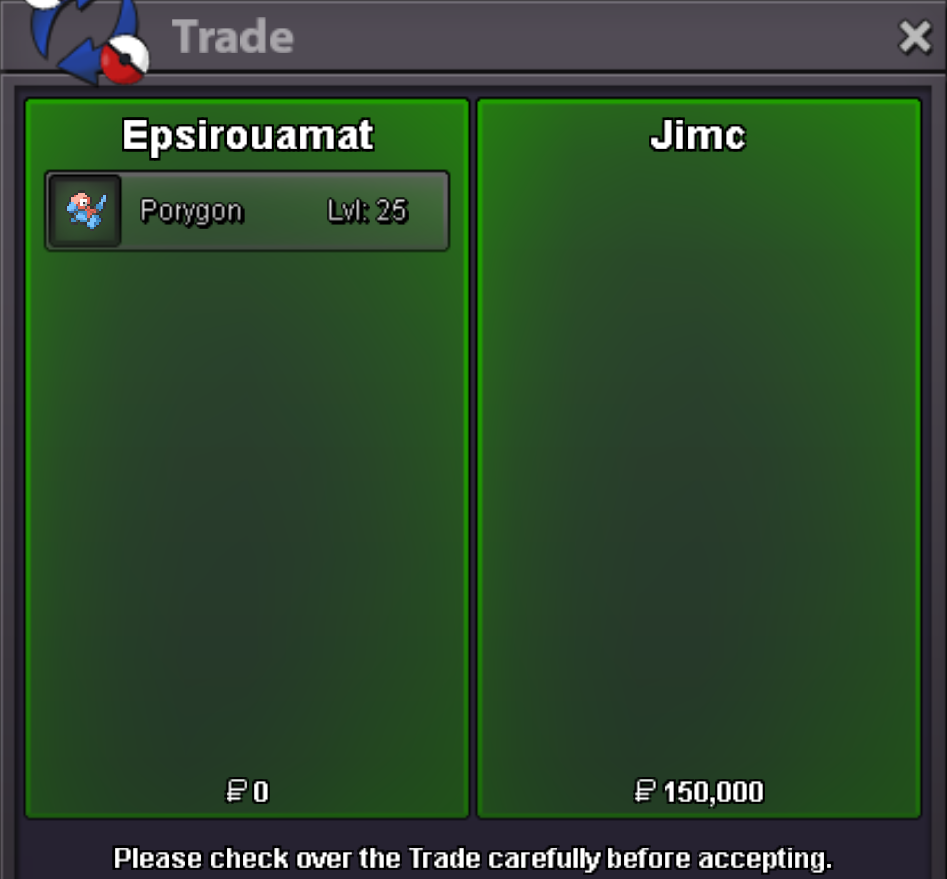The image size is (947, 879).
Task: Open the Porygon Lvl 25 trade entry
Action: [247, 211]
